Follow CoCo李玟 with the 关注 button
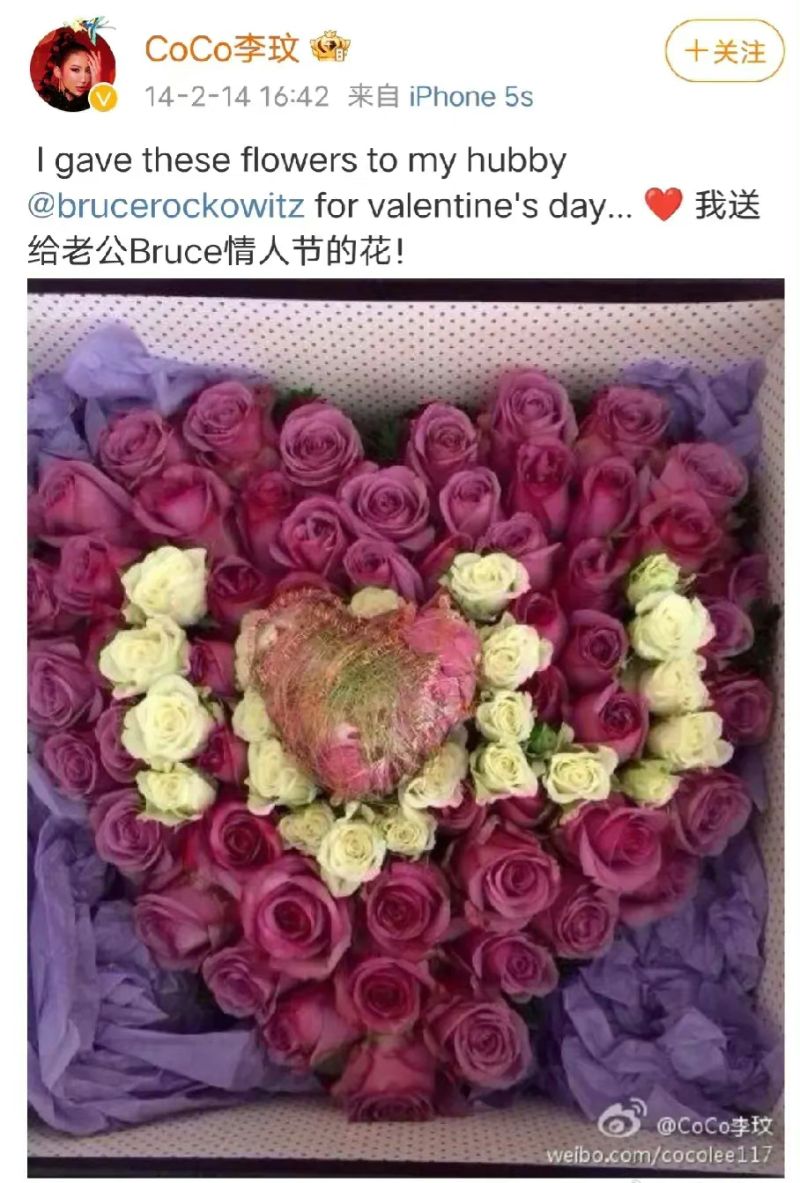This screenshot has width=800, height=1183. pos(725,51)
